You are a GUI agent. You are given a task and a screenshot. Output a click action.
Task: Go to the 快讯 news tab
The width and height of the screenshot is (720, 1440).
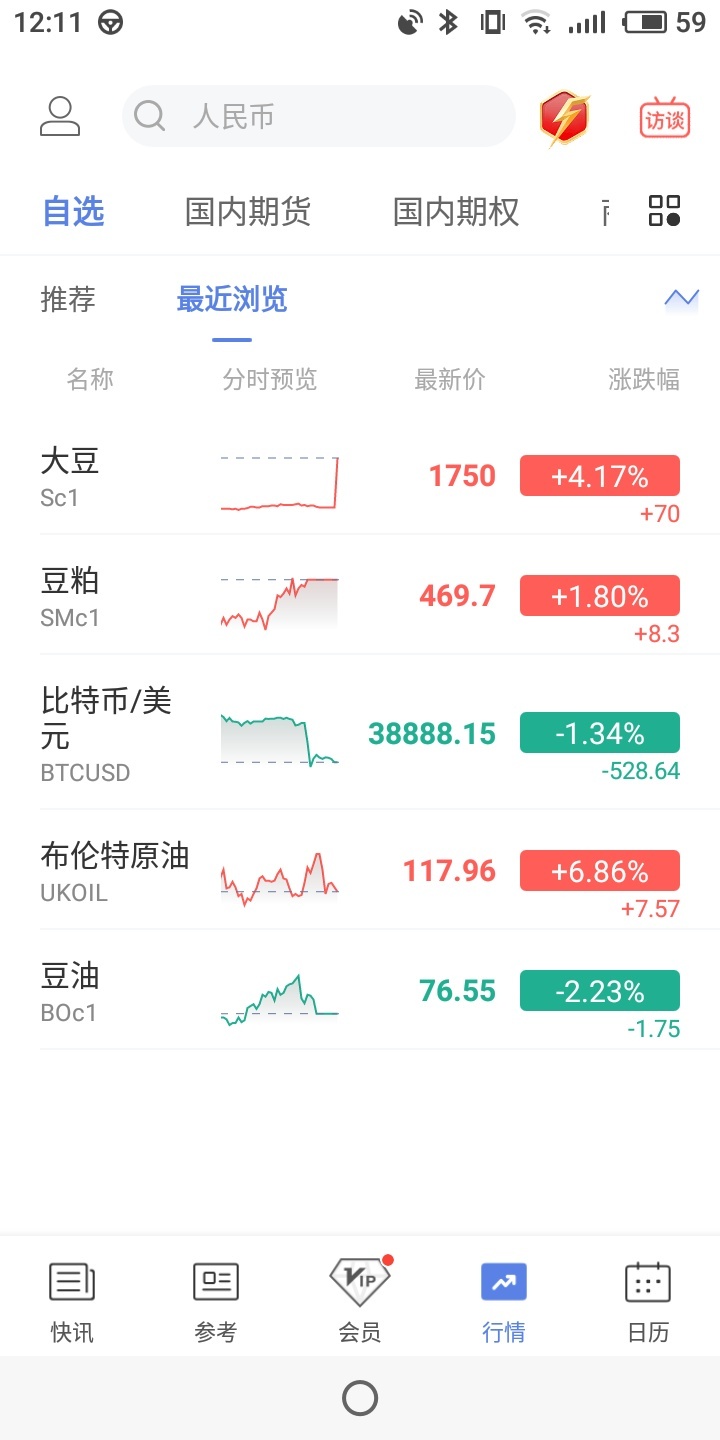click(72, 1300)
